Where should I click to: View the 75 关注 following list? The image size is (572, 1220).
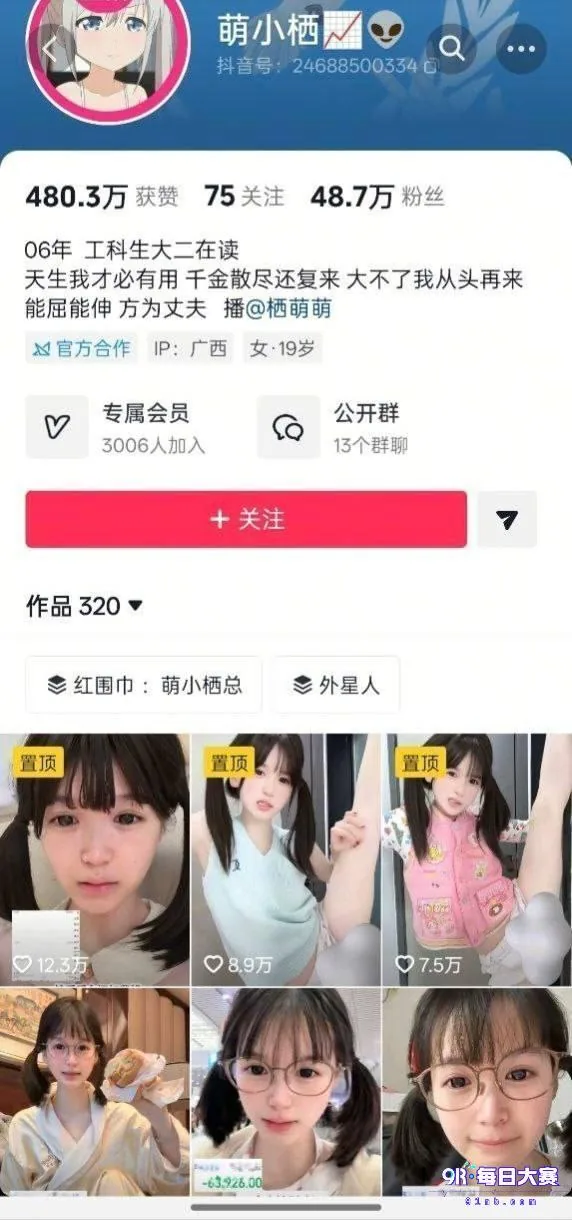pyautogui.click(x=244, y=197)
